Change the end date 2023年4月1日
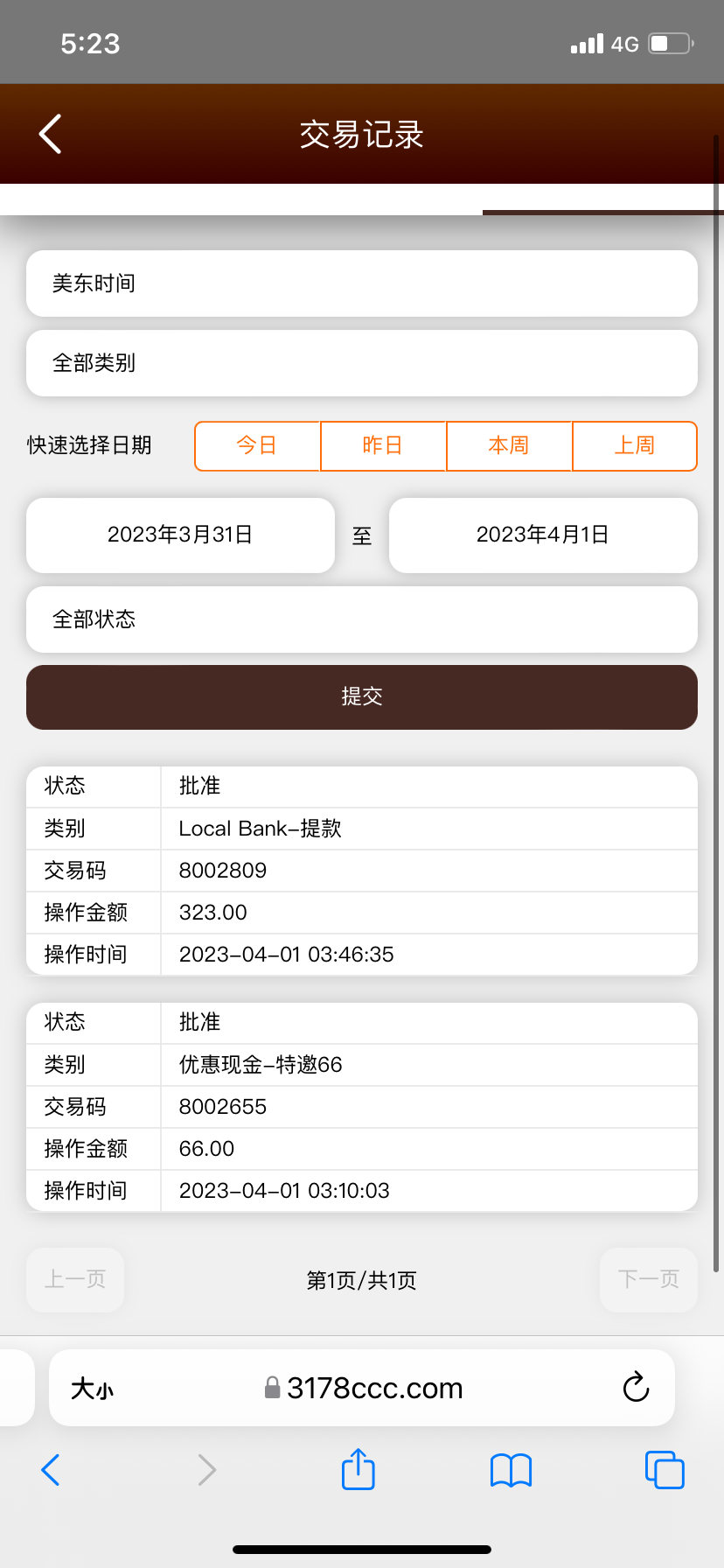 (x=543, y=535)
